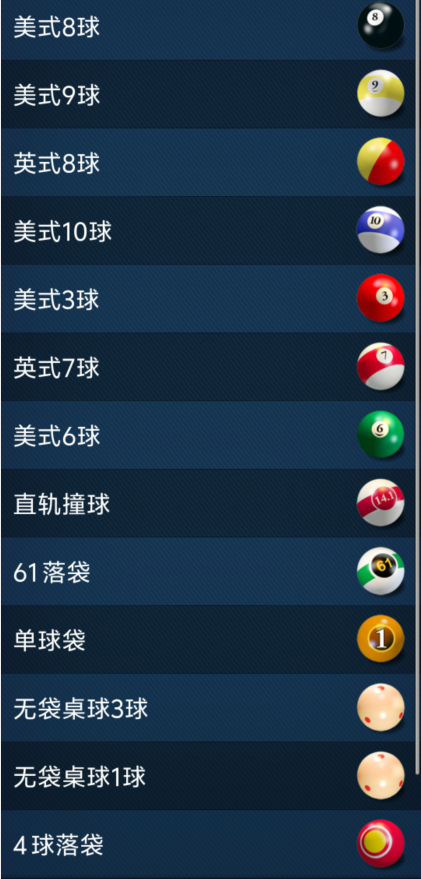
Task: Choose 美式6球 game mode
Action: (208, 435)
